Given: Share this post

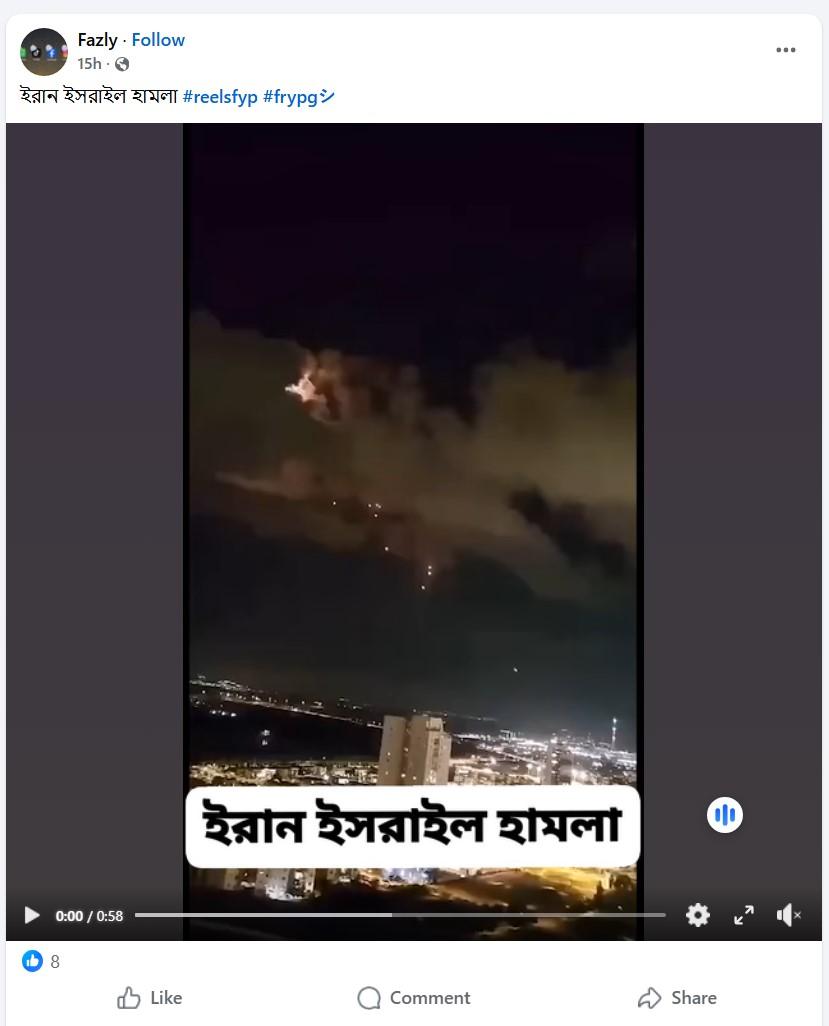Looking at the screenshot, I should [x=677, y=998].
